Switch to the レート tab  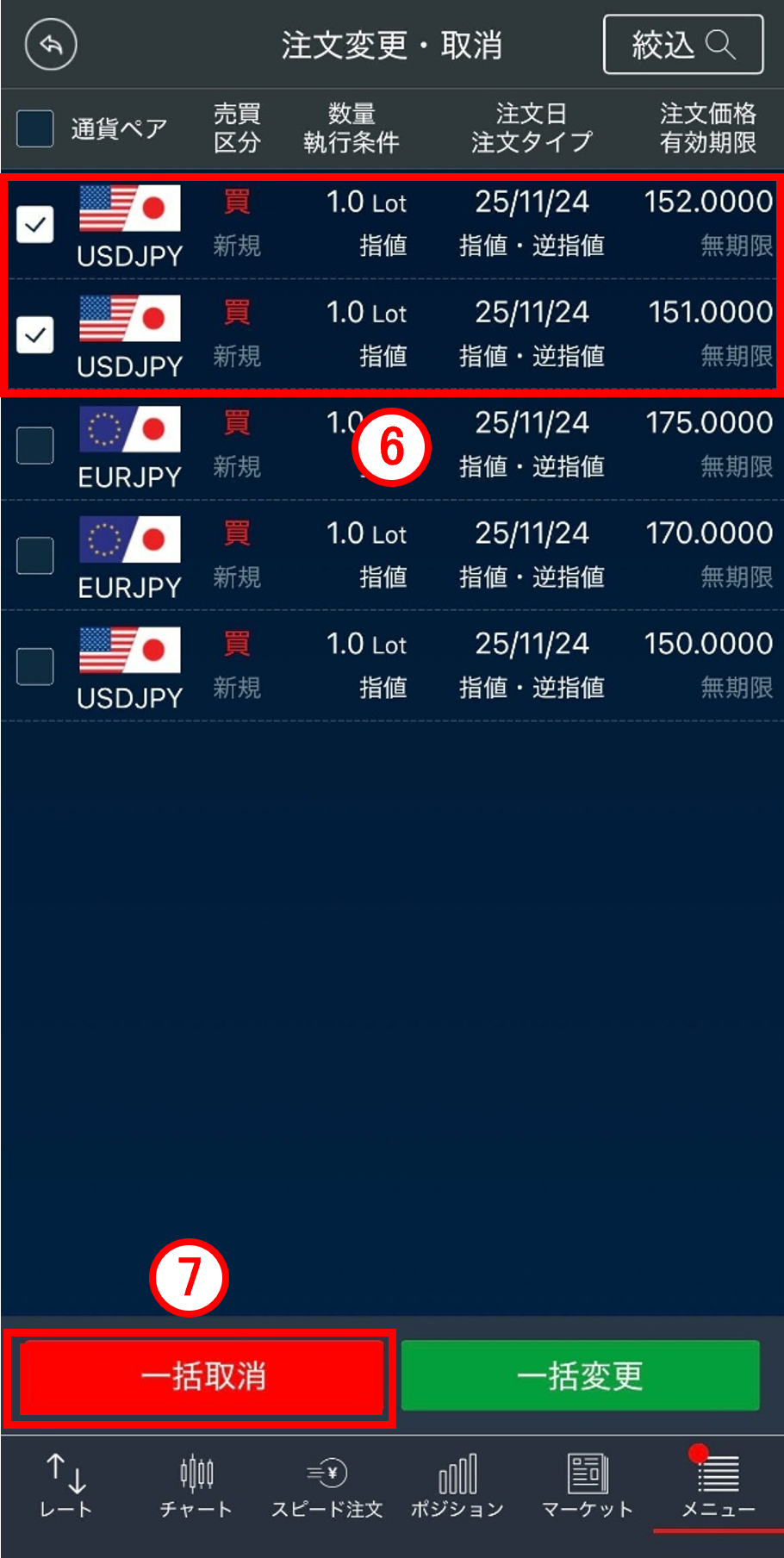coord(65,1486)
